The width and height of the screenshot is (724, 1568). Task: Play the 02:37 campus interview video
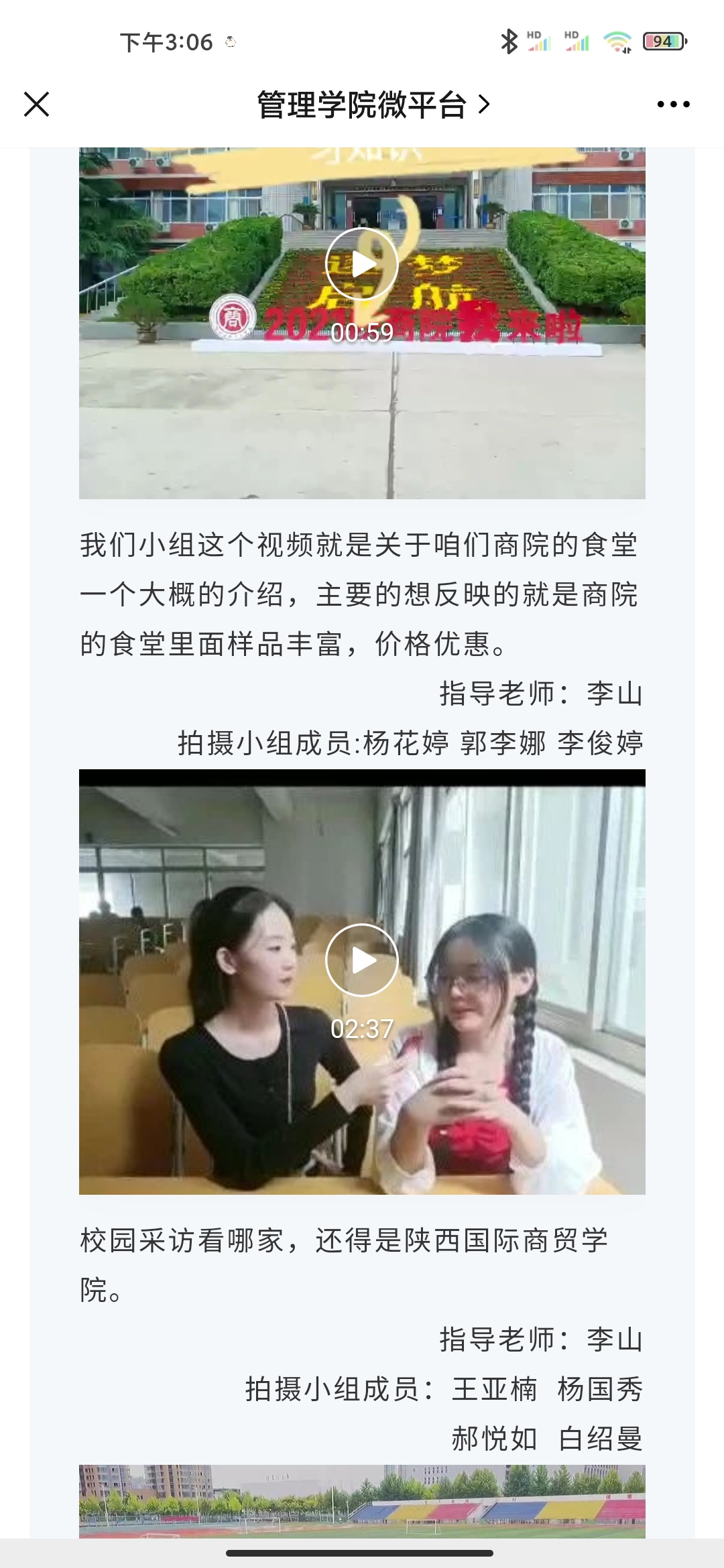(362, 960)
